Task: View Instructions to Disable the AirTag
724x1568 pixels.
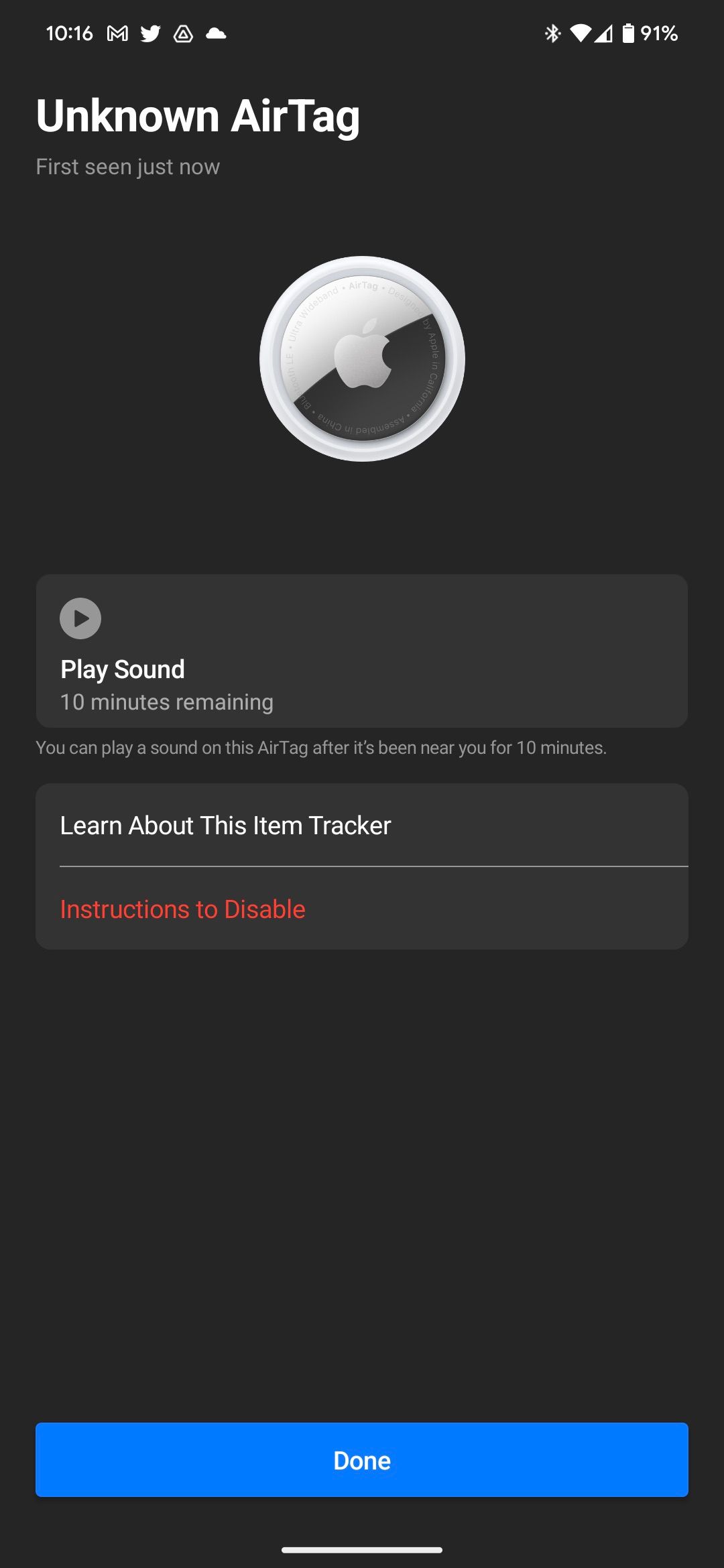Action: [362, 909]
